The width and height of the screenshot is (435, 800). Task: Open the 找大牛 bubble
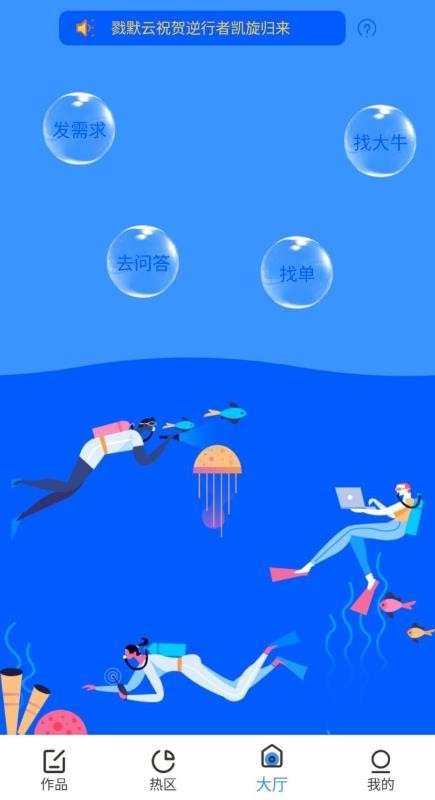pos(380,141)
